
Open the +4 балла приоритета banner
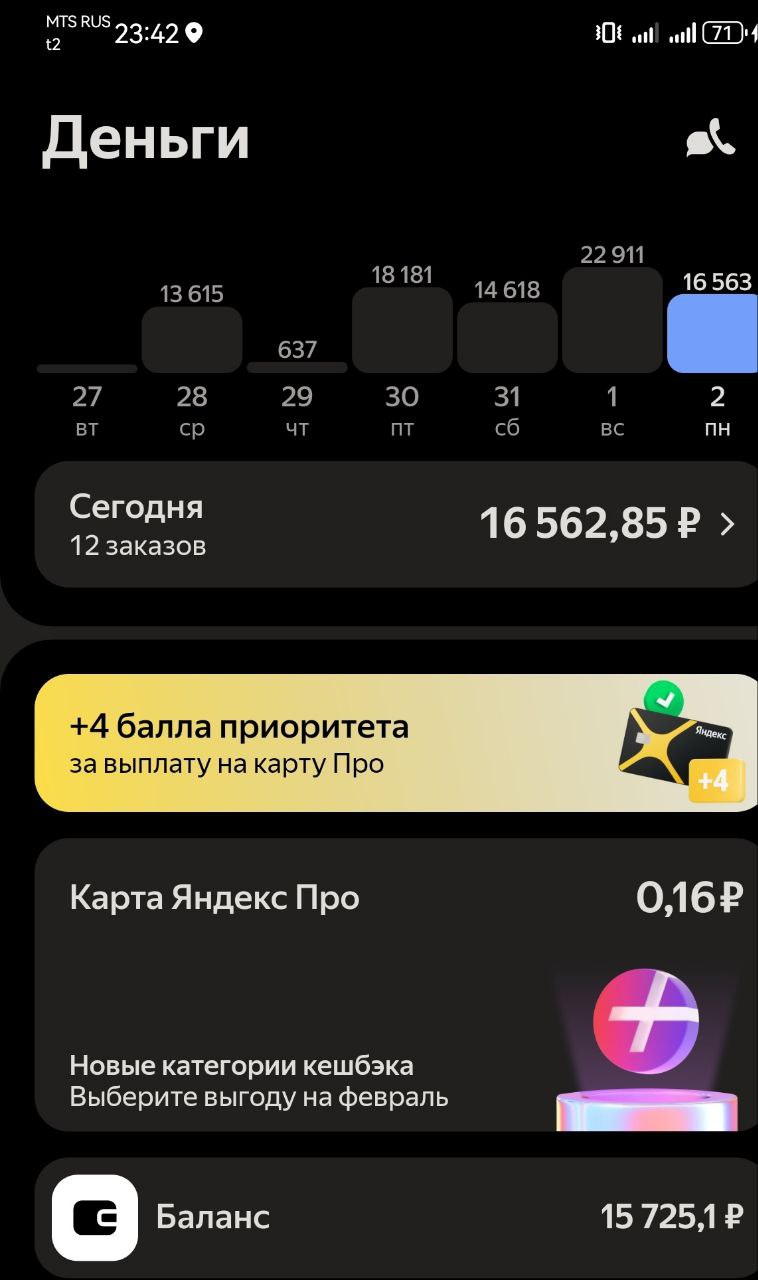(396, 743)
